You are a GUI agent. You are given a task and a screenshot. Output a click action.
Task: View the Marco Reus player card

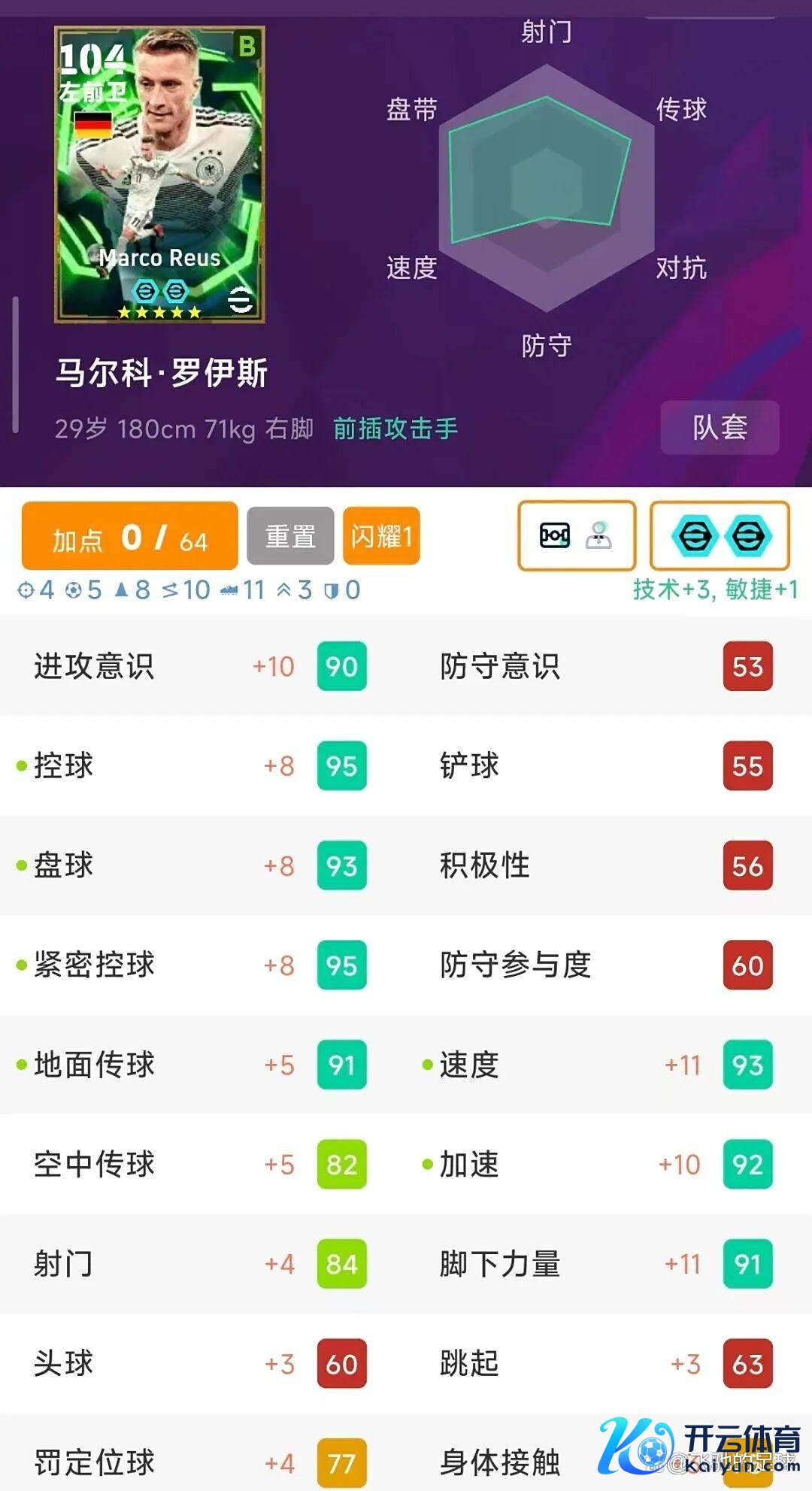[159, 175]
